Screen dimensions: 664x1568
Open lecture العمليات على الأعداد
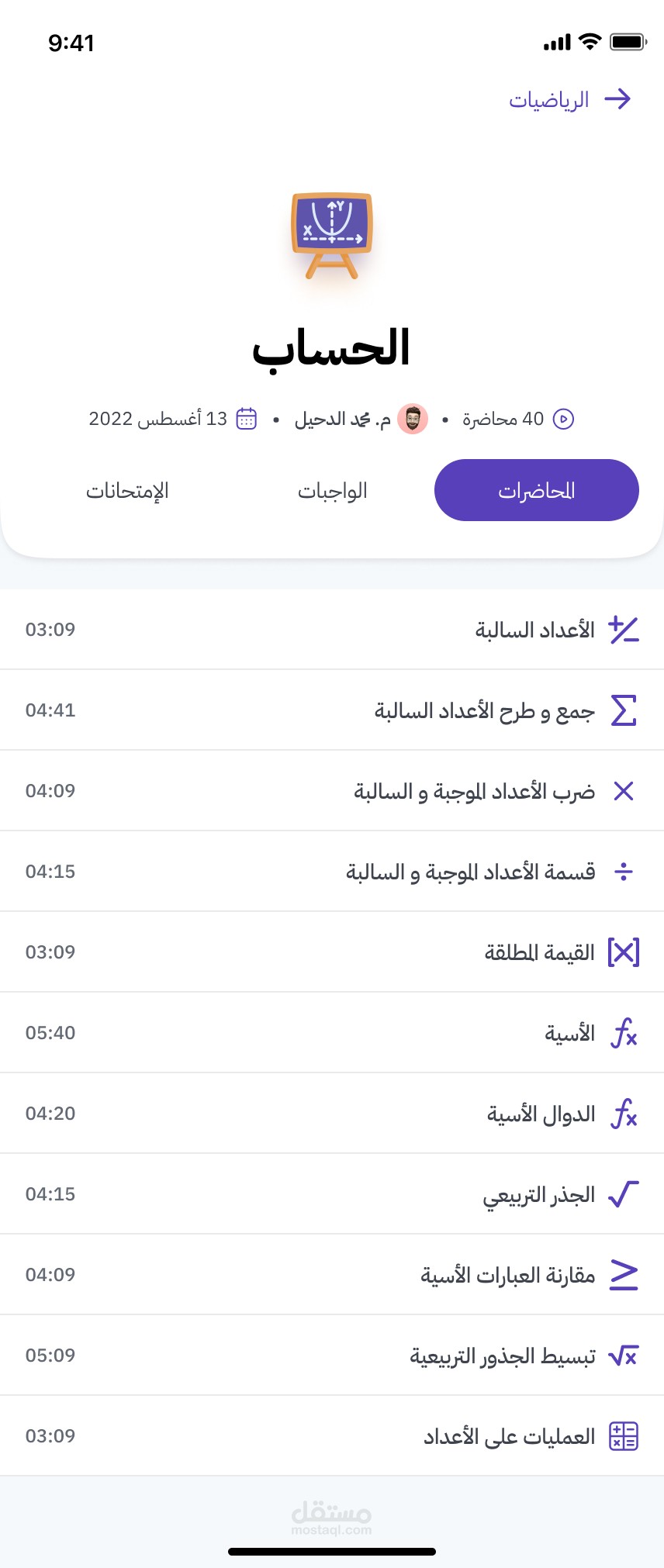509,1436
